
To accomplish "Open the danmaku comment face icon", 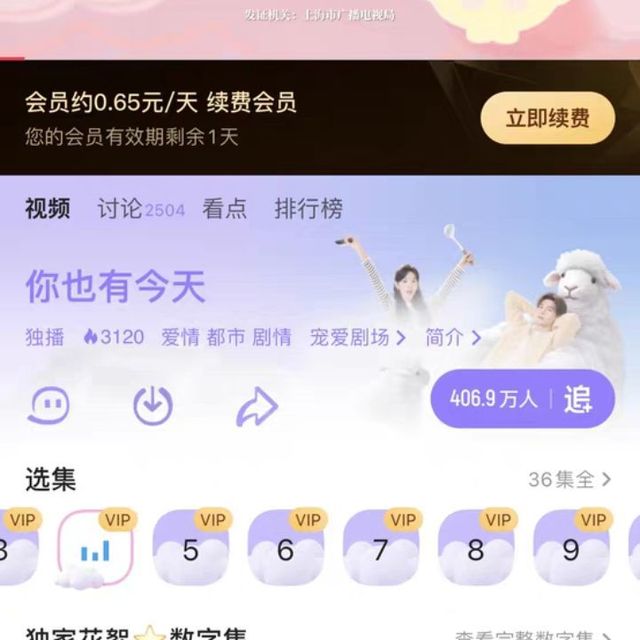I will (48, 405).
